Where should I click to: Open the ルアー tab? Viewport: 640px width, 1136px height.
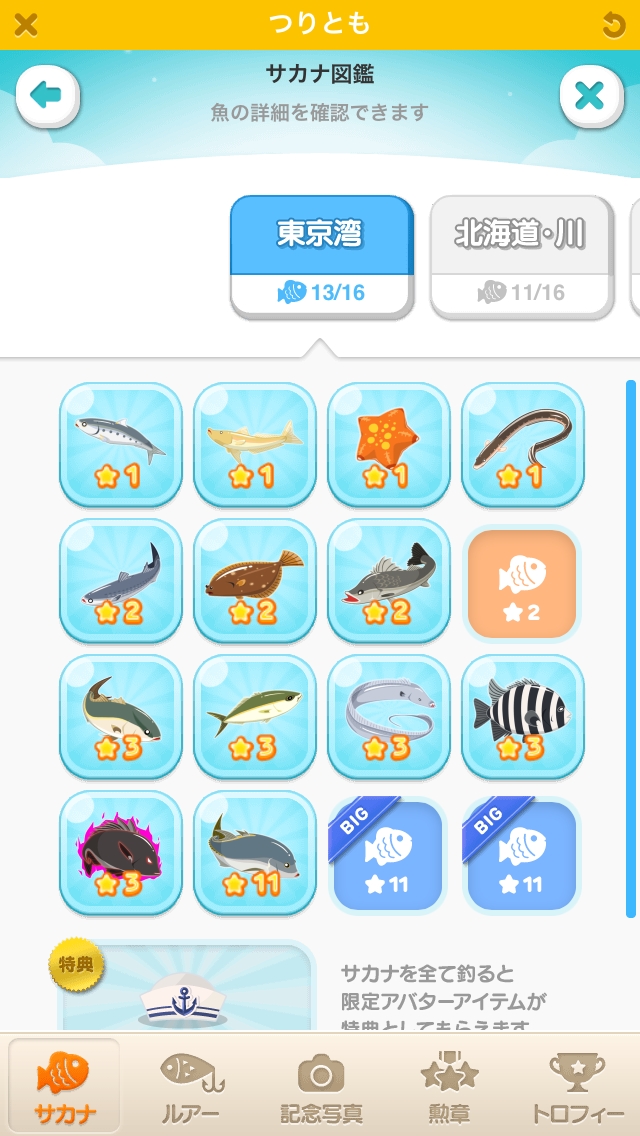pyautogui.click(x=192, y=1086)
